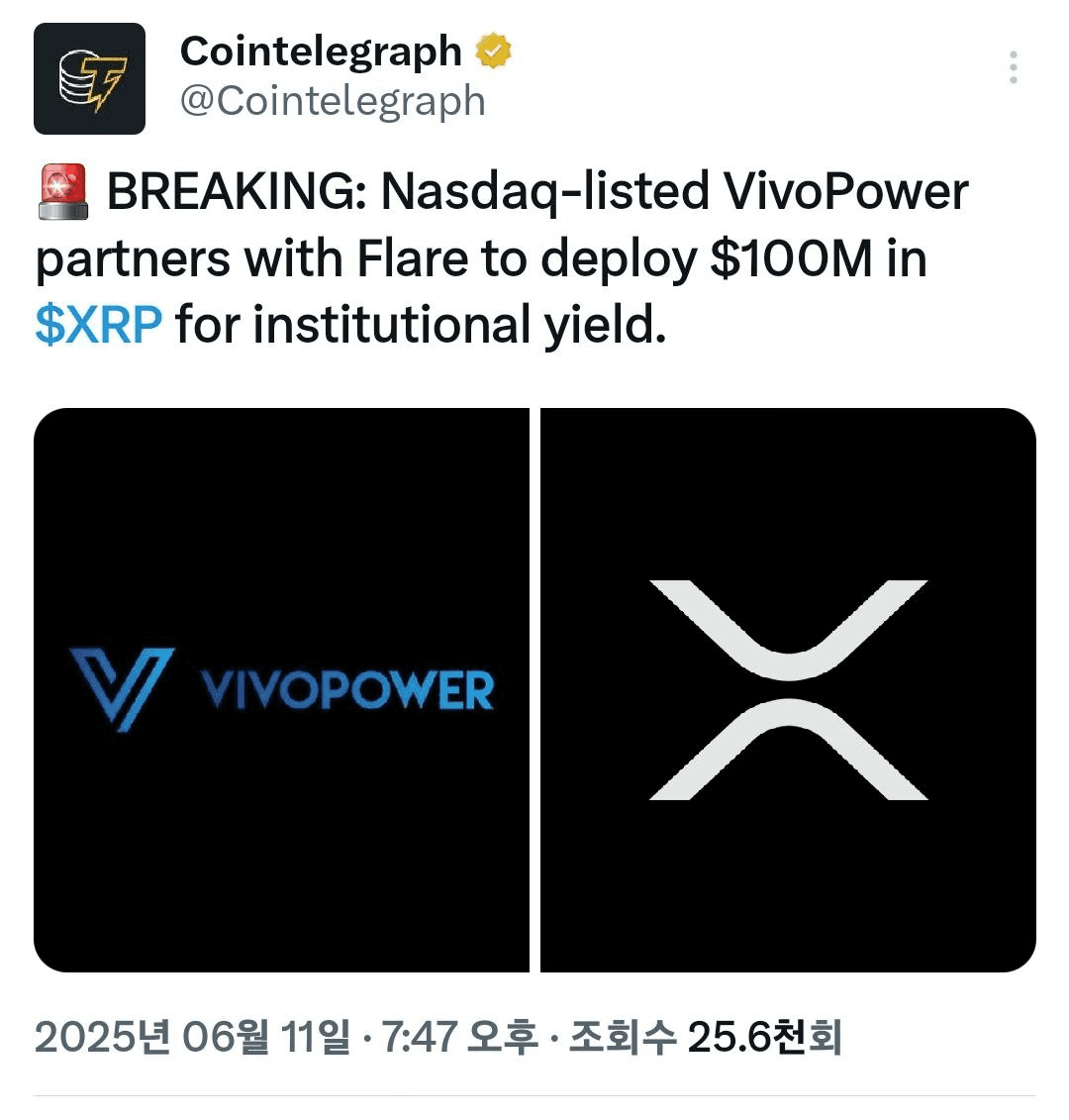
Task: Open the @Cointelegraph handle link
Action: click(x=333, y=101)
